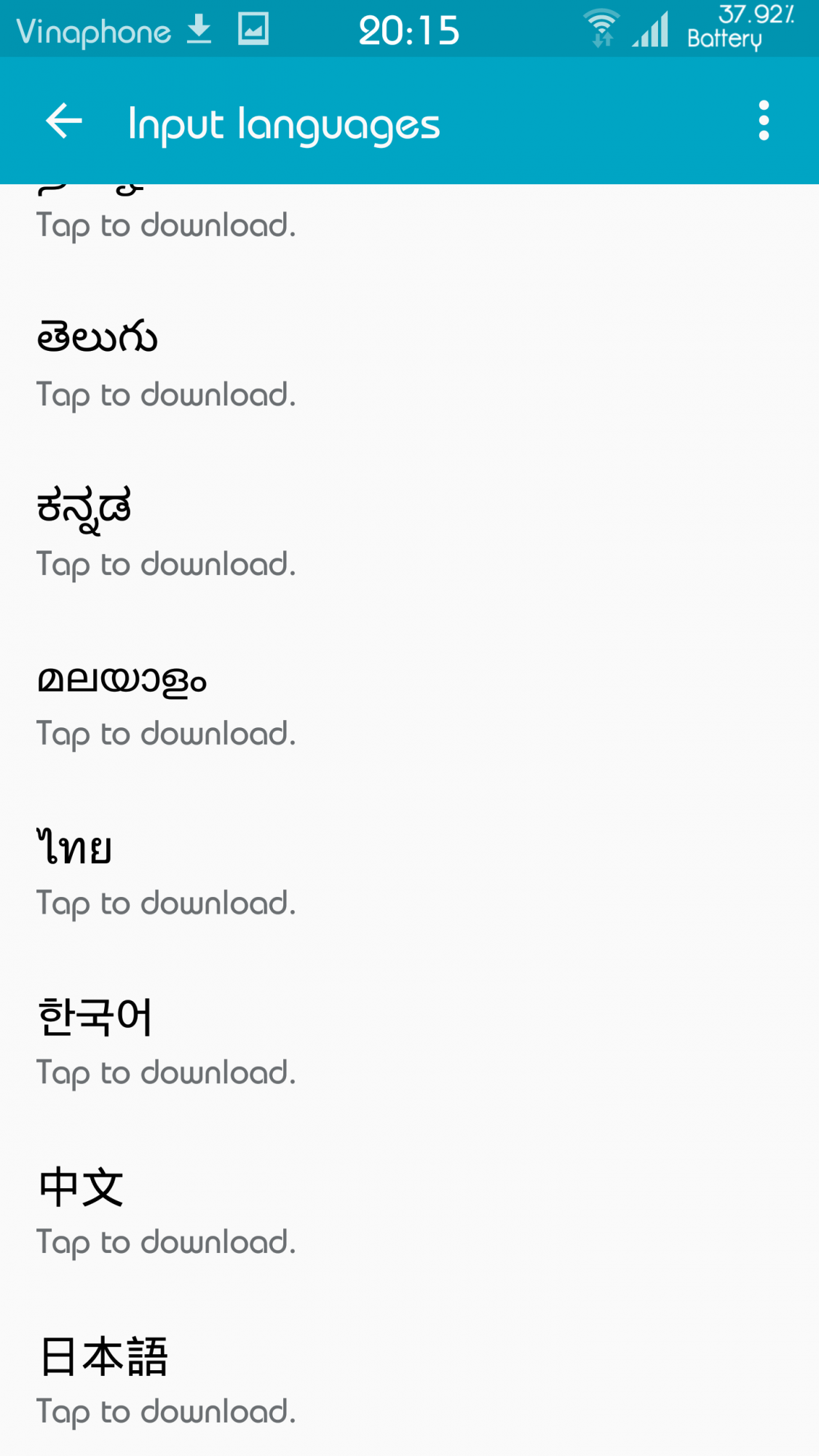819x1456 pixels.
Task: Download the Malayalam (മലയാളം) input language
Action: click(409, 705)
